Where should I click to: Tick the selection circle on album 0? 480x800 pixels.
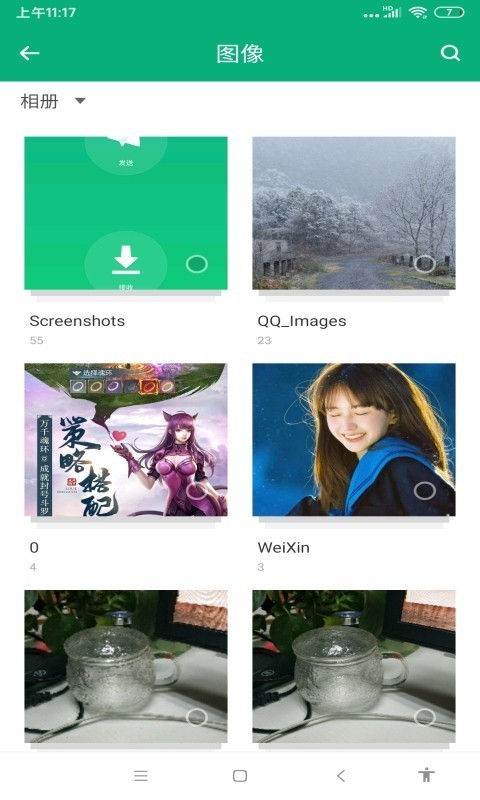click(196, 490)
